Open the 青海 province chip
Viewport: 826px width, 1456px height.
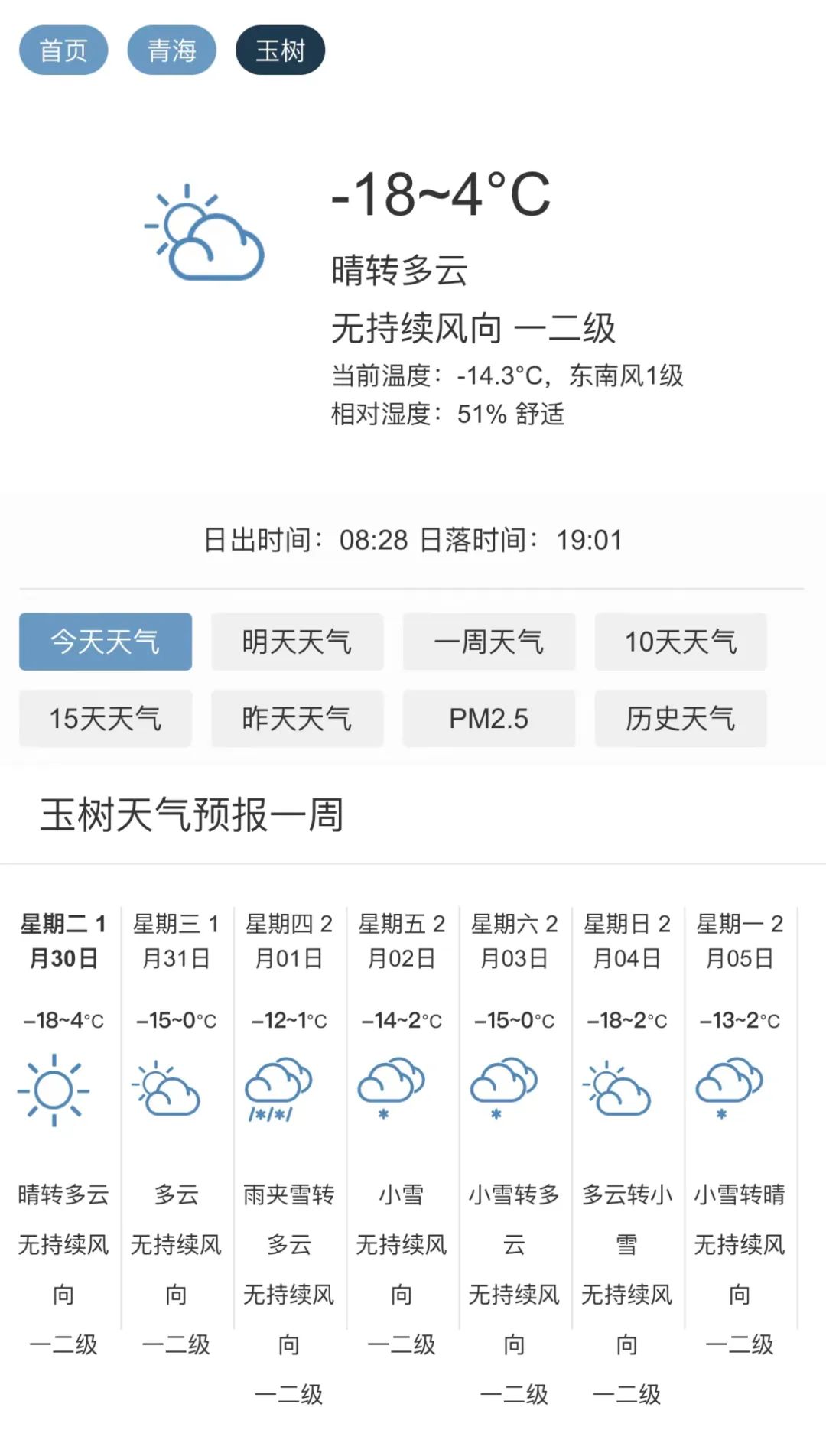[x=171, y=50]
